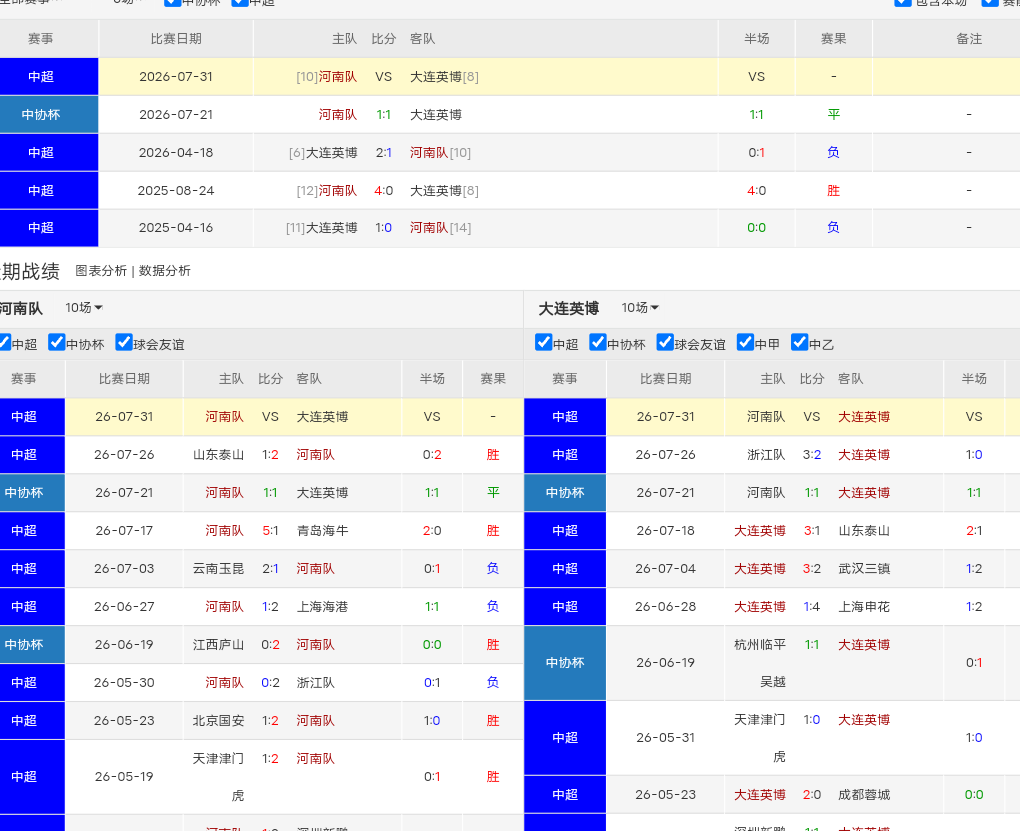Open 大连英博 link in 2026-04-18 head-to-head row
The image size is (1020, 831).
[332, 153]
